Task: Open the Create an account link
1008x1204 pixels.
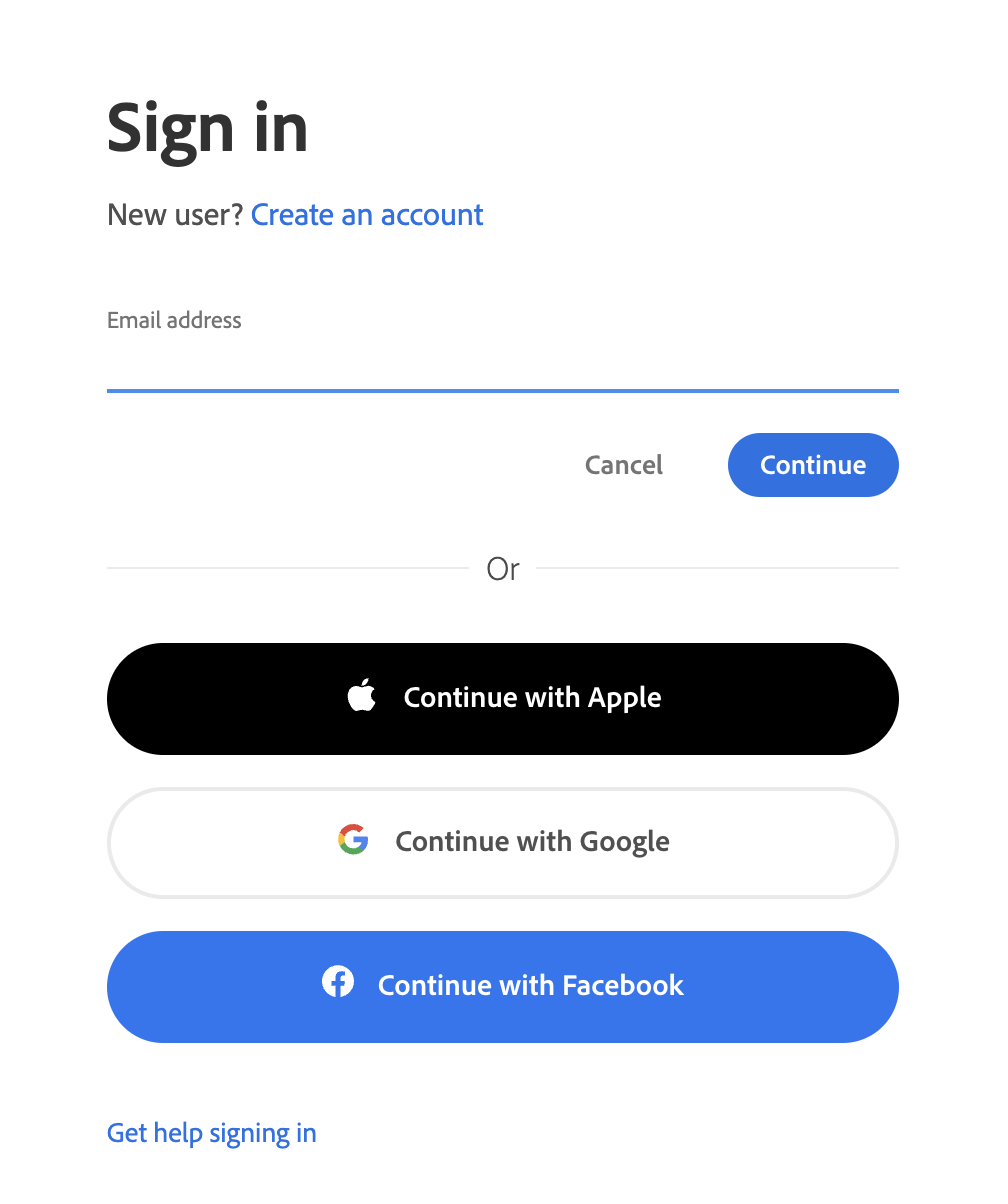Action: point(367,215)
